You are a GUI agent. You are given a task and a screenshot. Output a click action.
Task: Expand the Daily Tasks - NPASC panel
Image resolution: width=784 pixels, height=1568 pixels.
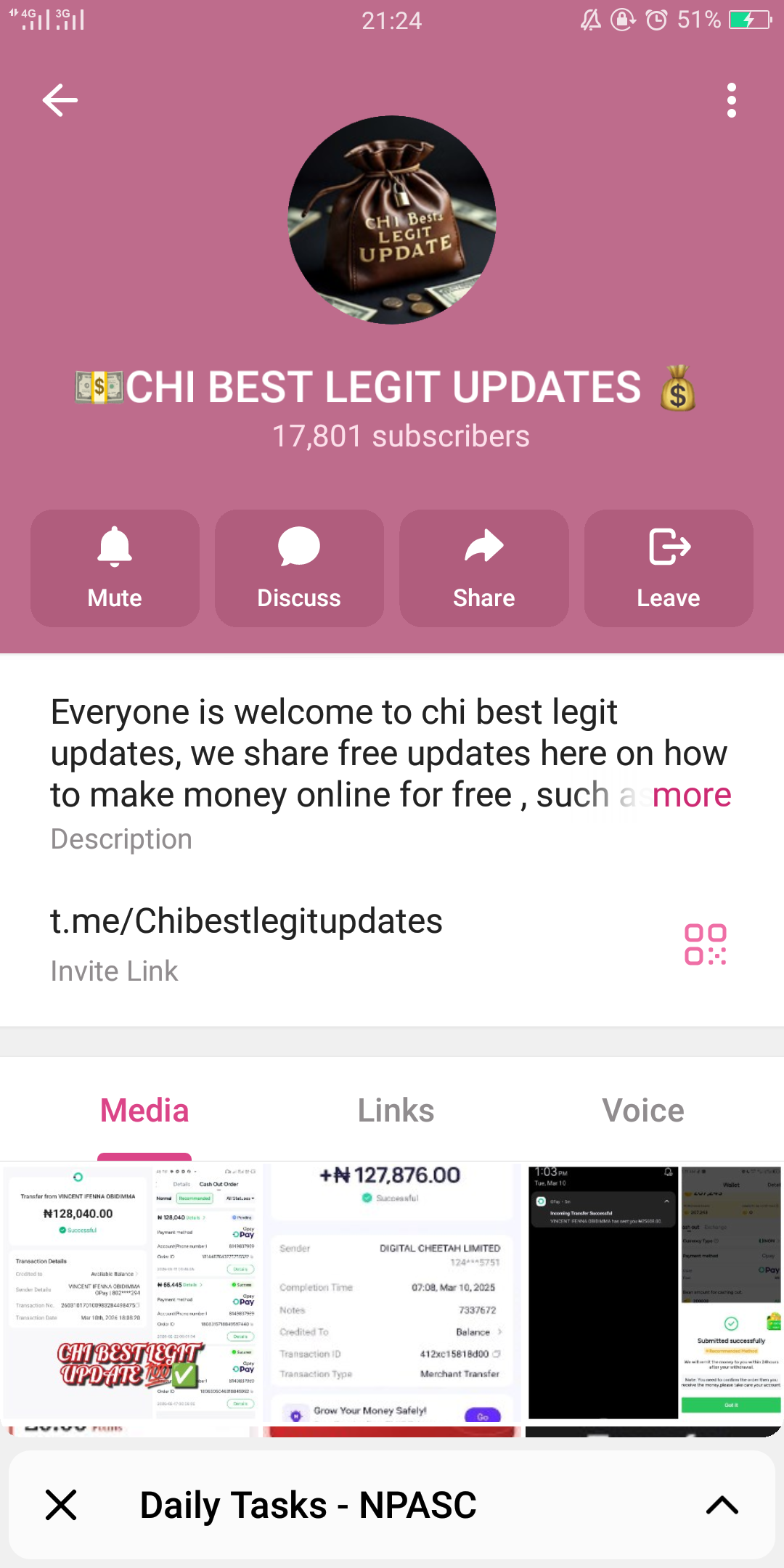722,1504
